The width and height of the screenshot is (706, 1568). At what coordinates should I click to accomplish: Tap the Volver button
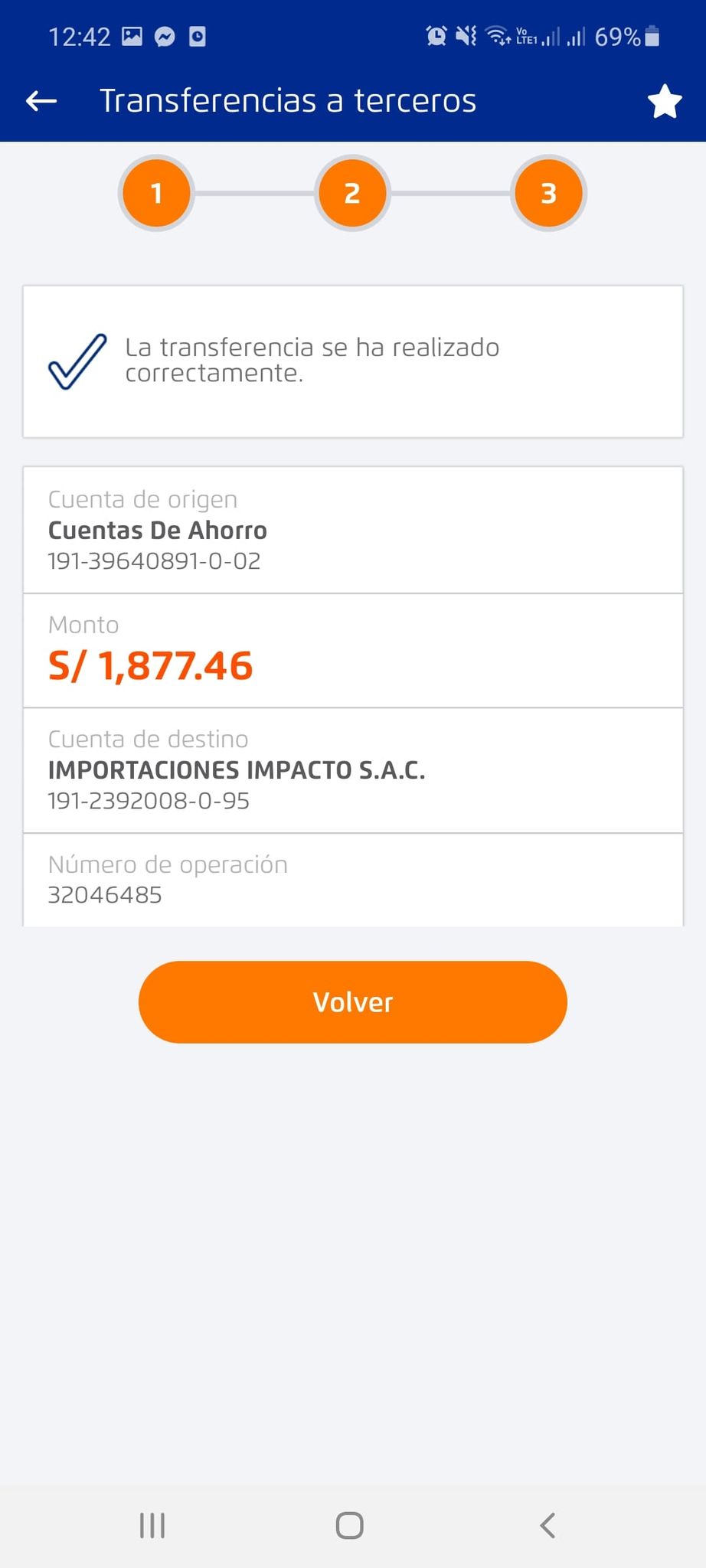(x=352, y=1001)
